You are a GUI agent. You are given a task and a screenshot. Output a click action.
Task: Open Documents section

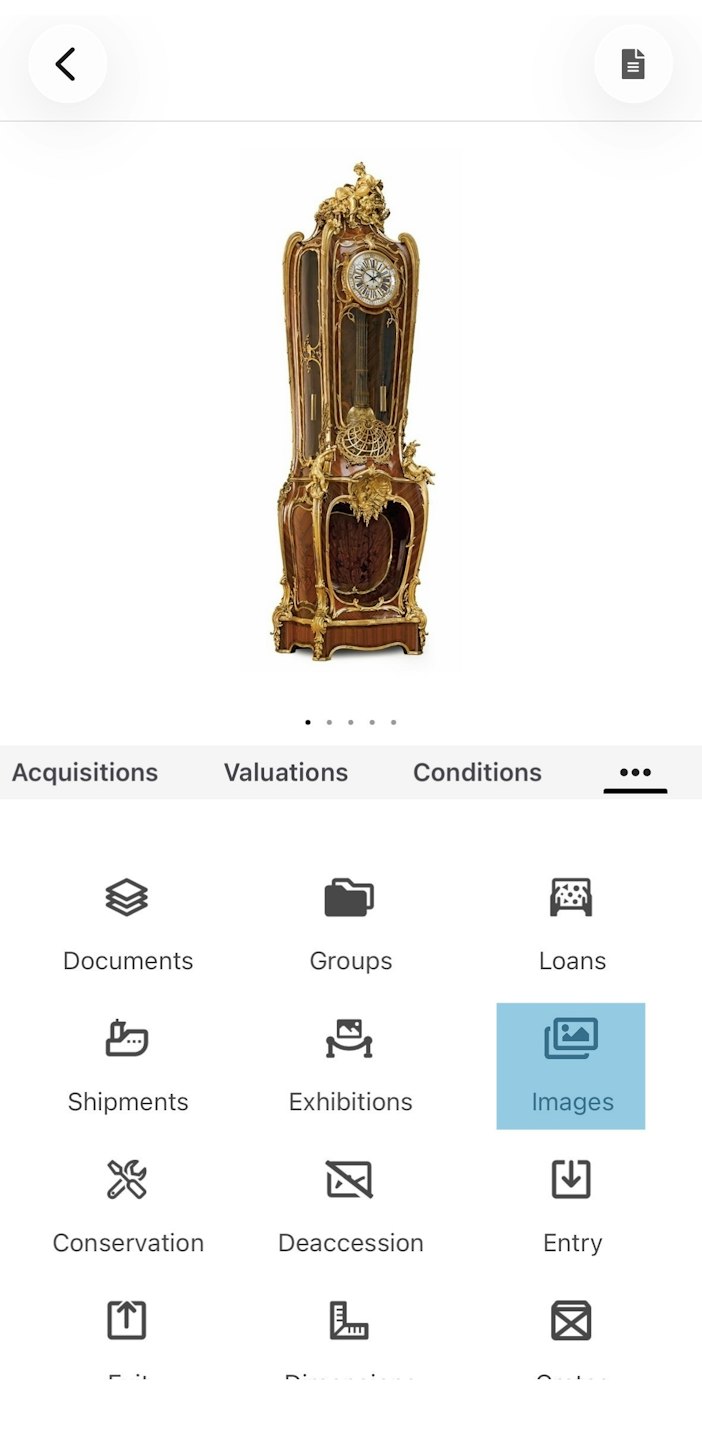(128, 925)
